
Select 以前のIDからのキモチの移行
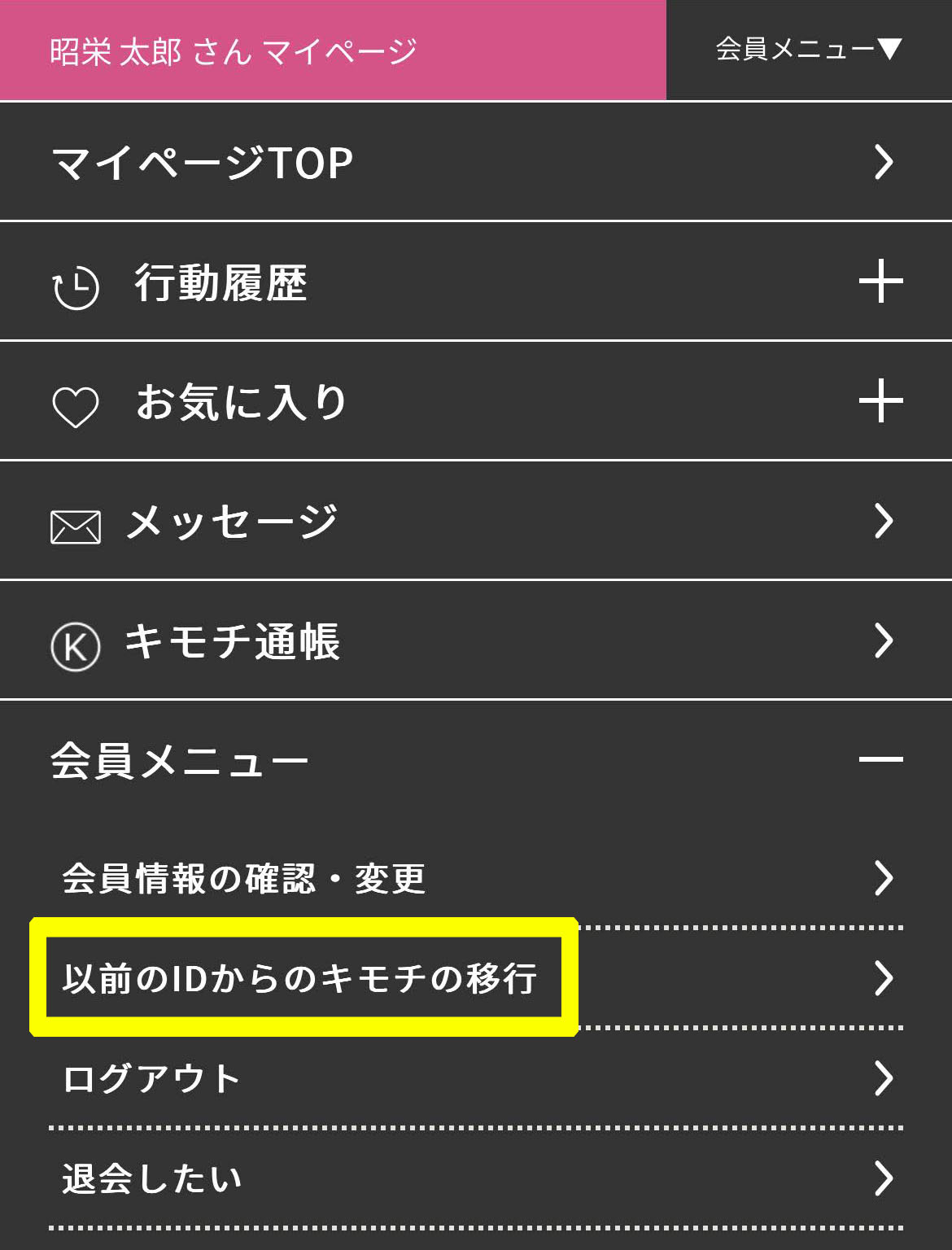(303, 977)
